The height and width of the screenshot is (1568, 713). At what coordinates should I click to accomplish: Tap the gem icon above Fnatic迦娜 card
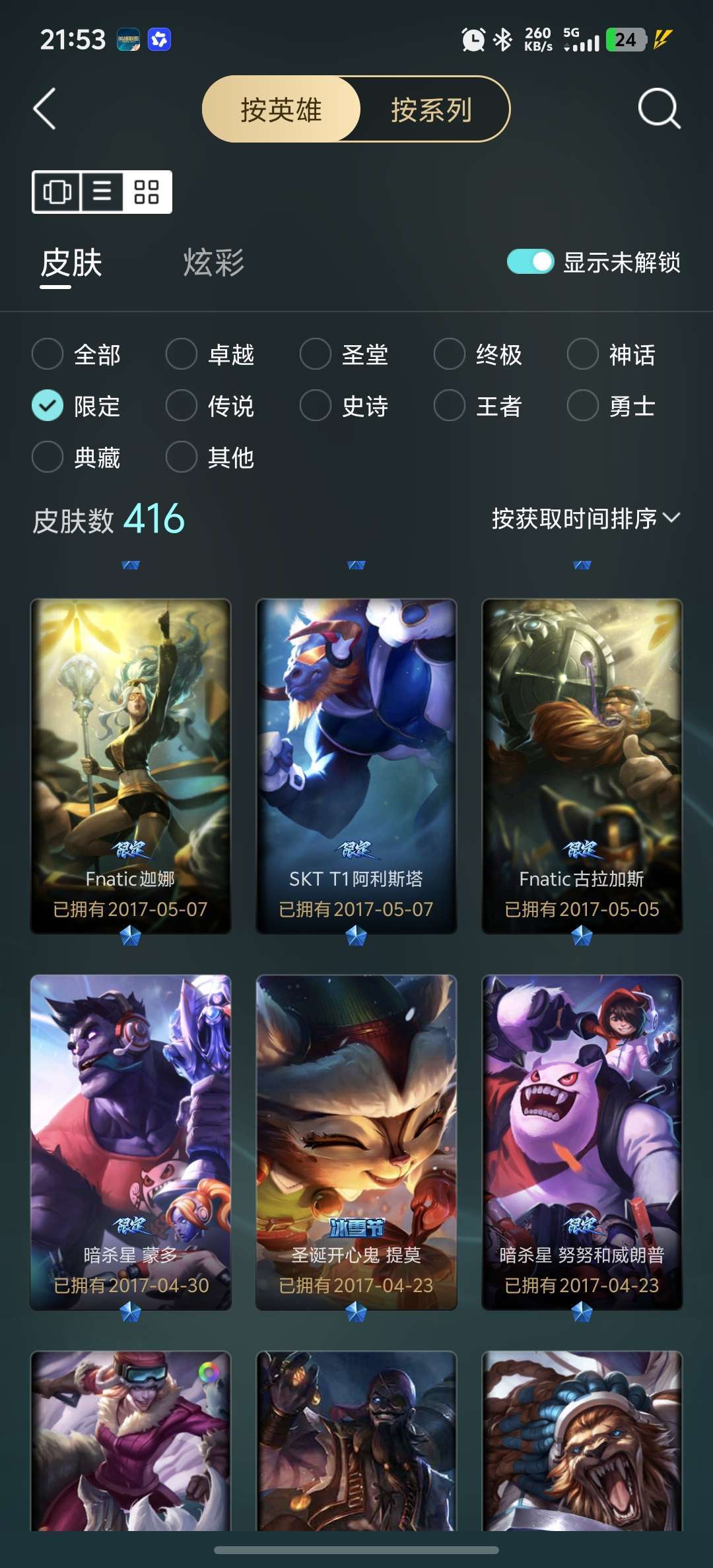[129, 564]
